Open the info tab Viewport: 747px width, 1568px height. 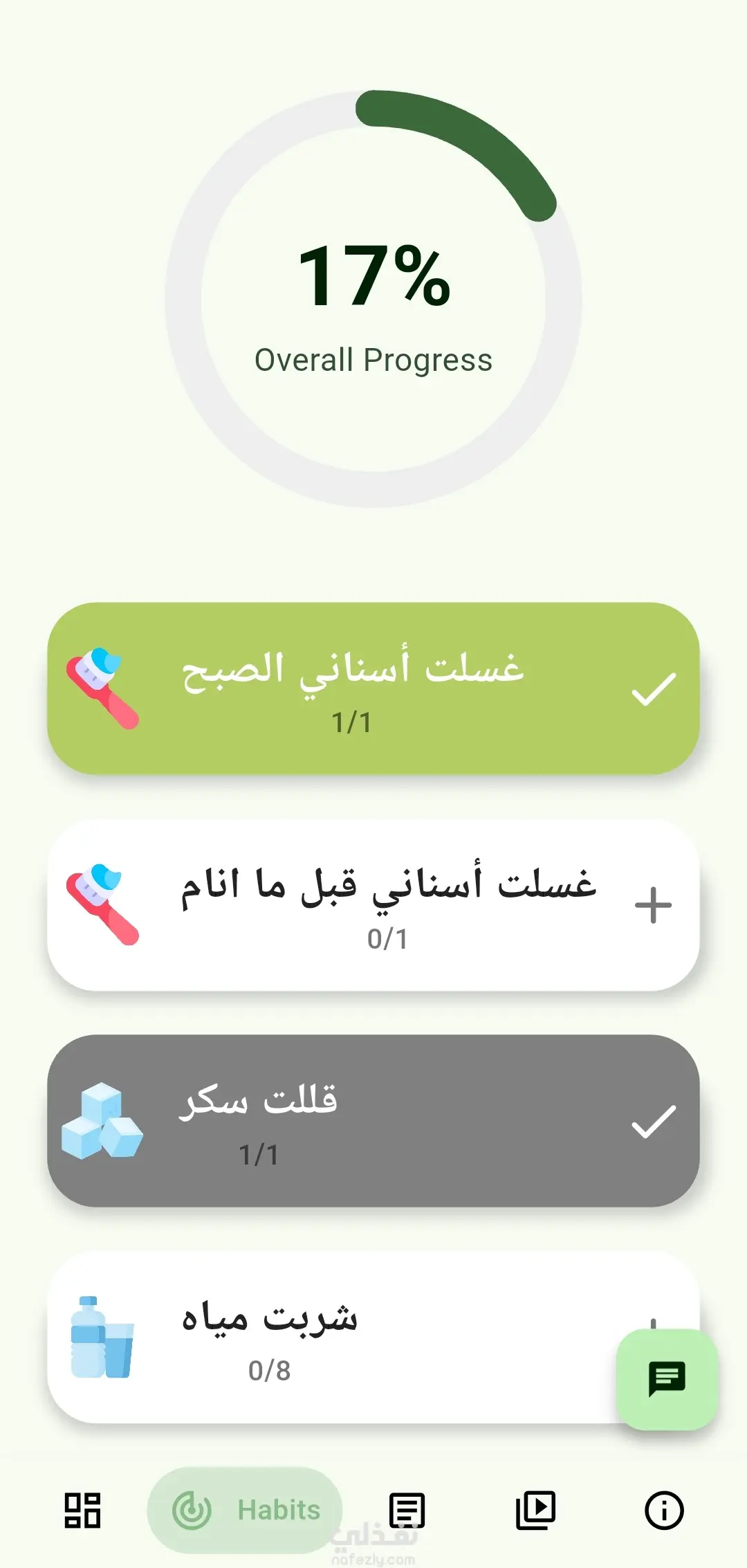point(664,1510)
